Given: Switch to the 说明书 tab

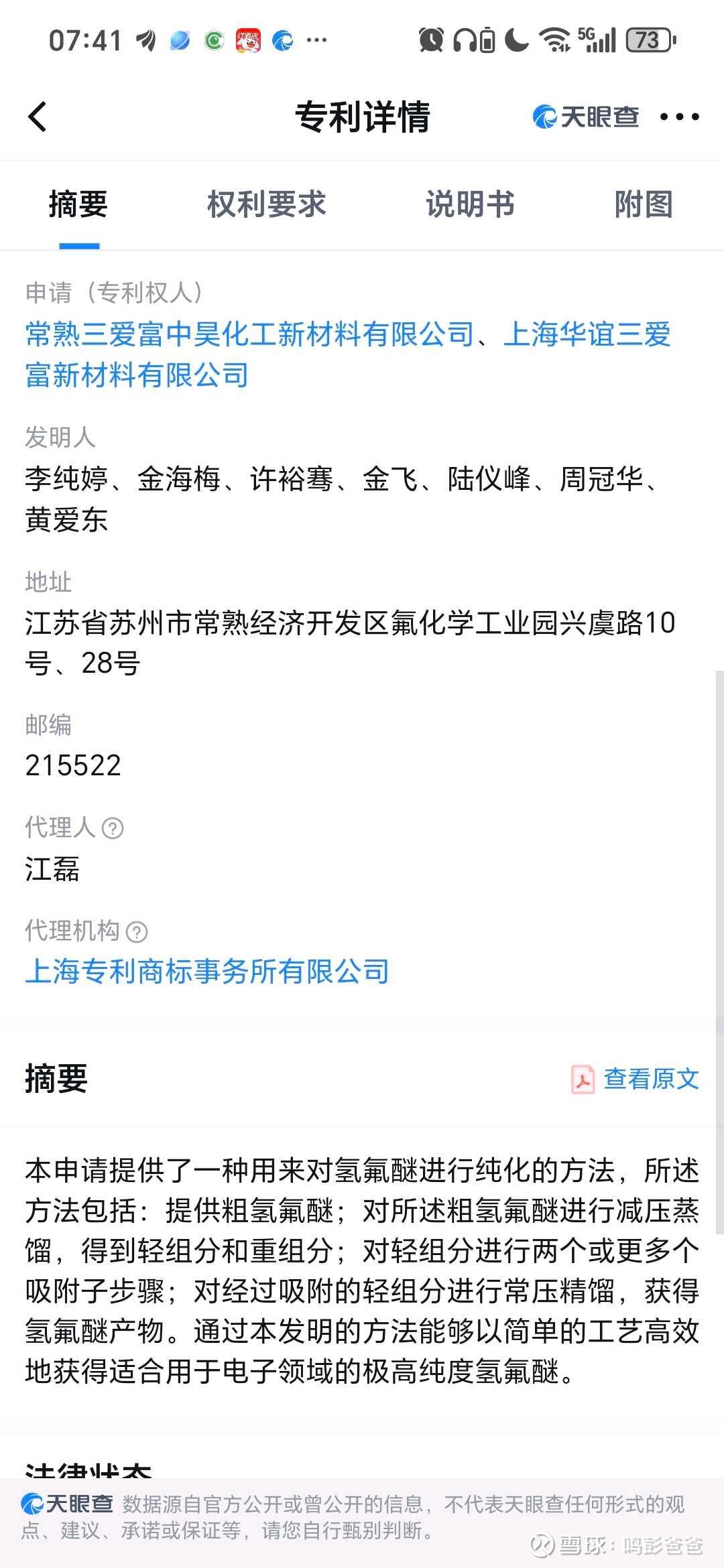Looking at the screenshot, I should [470, 204].
